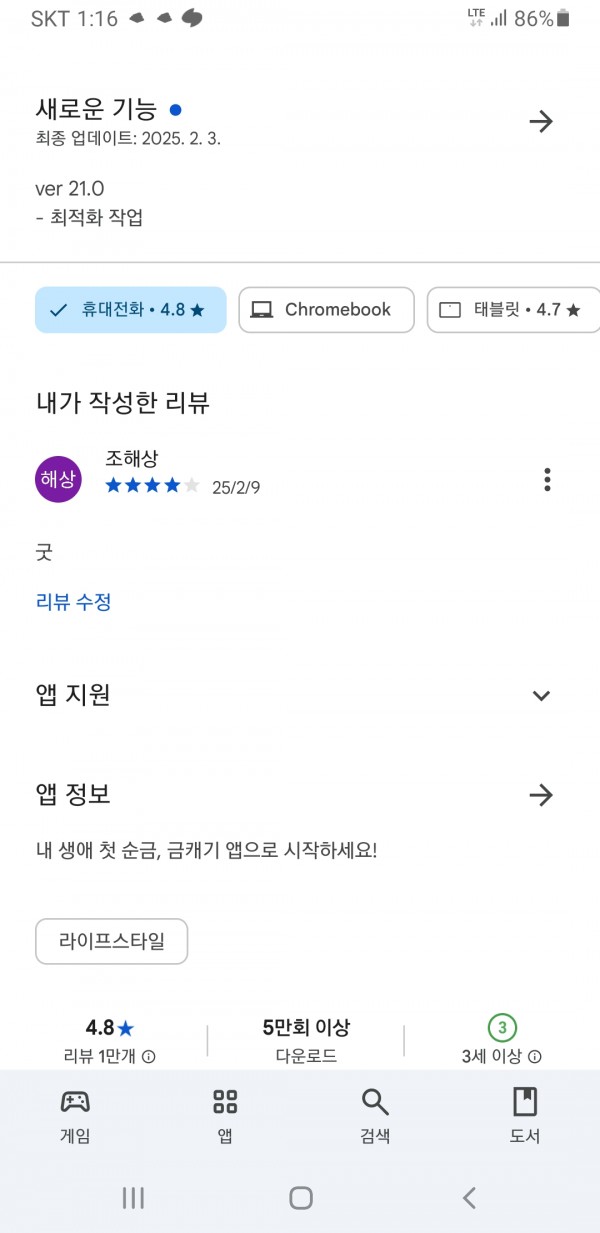Switch to the 게임 tab
Viewport: 600px width, 1233px height.
tap(75, 1116)
